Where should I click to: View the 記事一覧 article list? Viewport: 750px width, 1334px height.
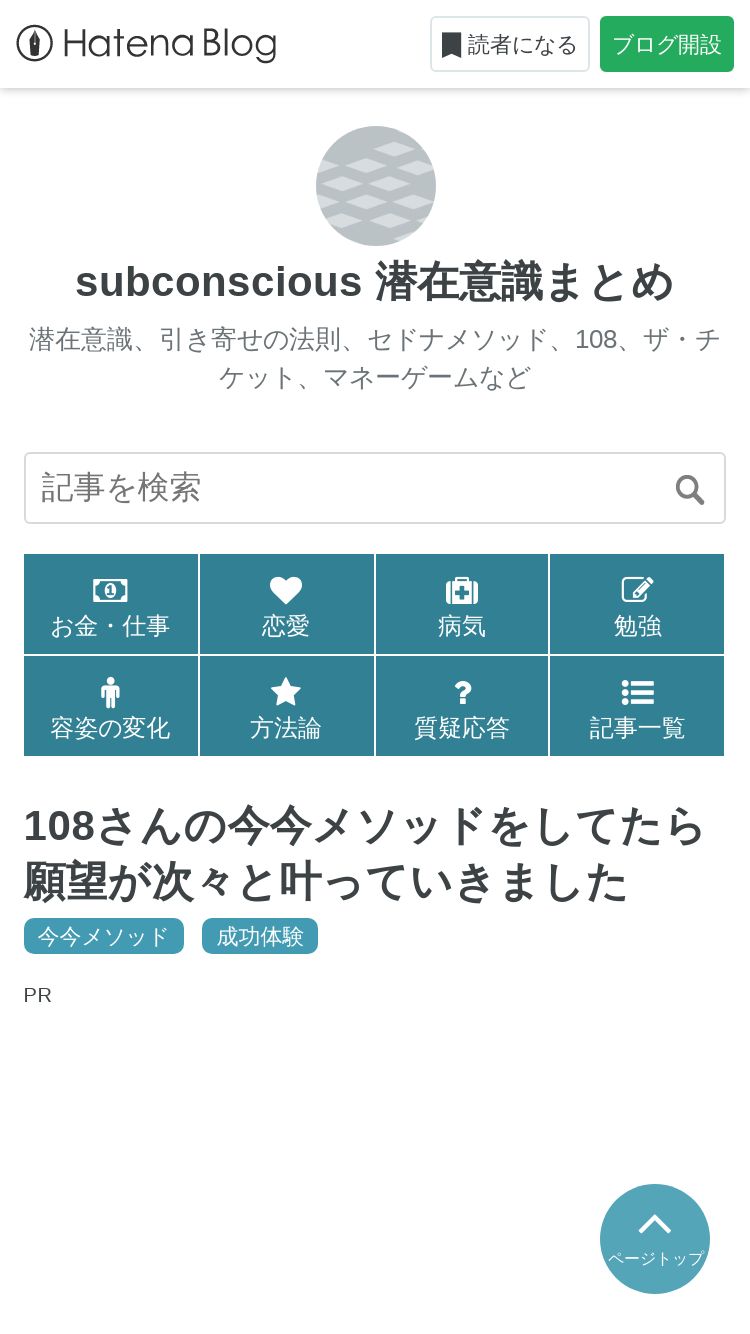637,706
